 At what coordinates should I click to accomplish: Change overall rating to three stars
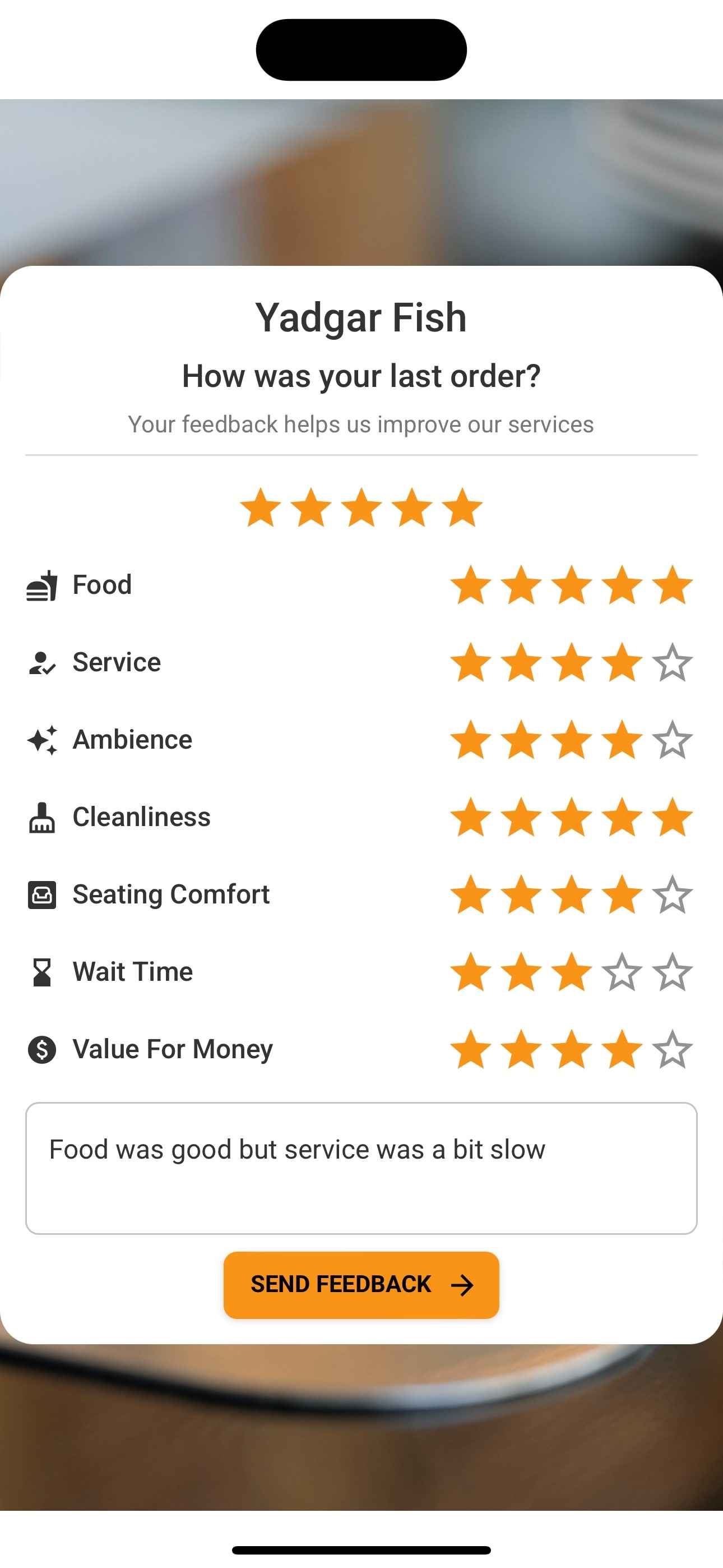coord(361,507)
